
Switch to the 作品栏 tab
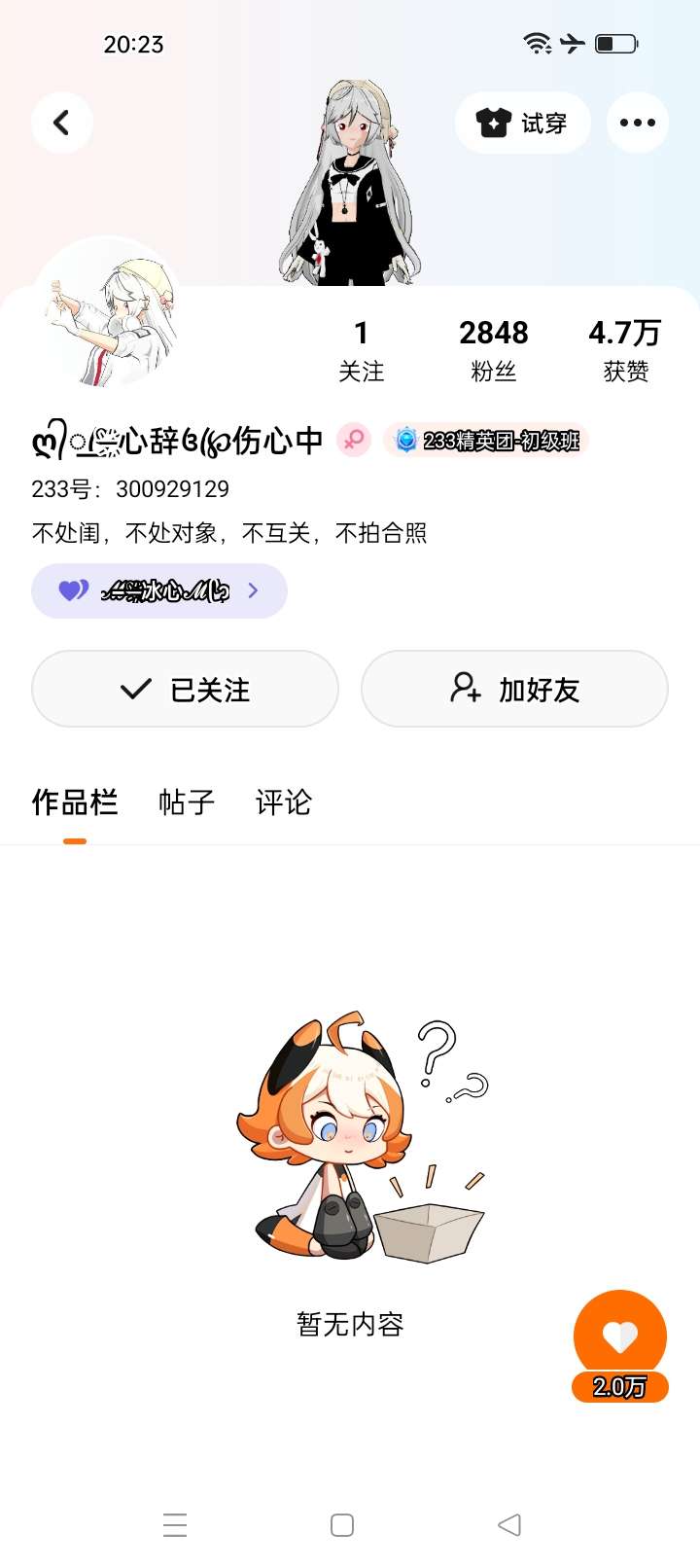coord(75,802)
